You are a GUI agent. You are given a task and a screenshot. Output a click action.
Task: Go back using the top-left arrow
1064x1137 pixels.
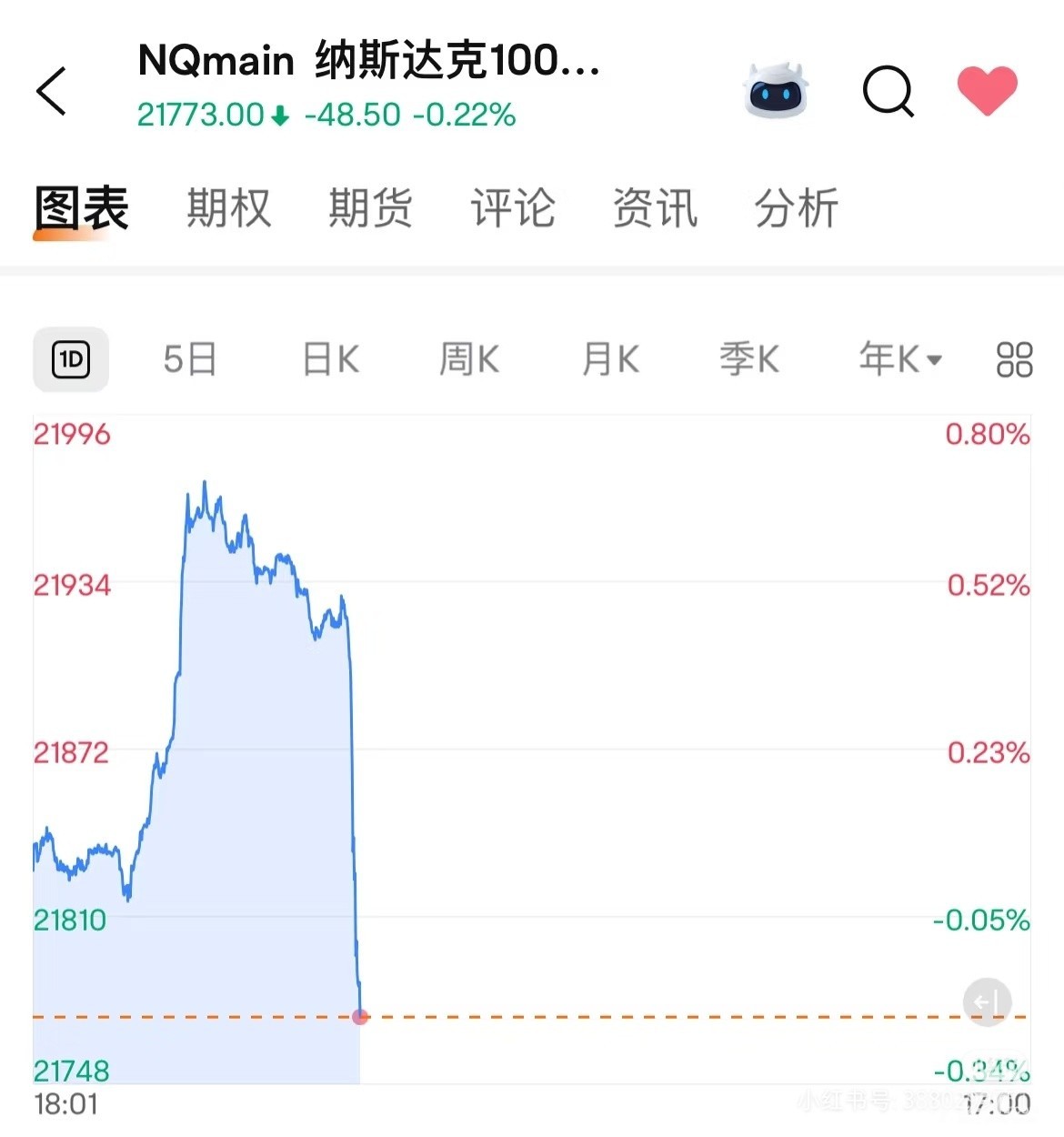point(52,91)
